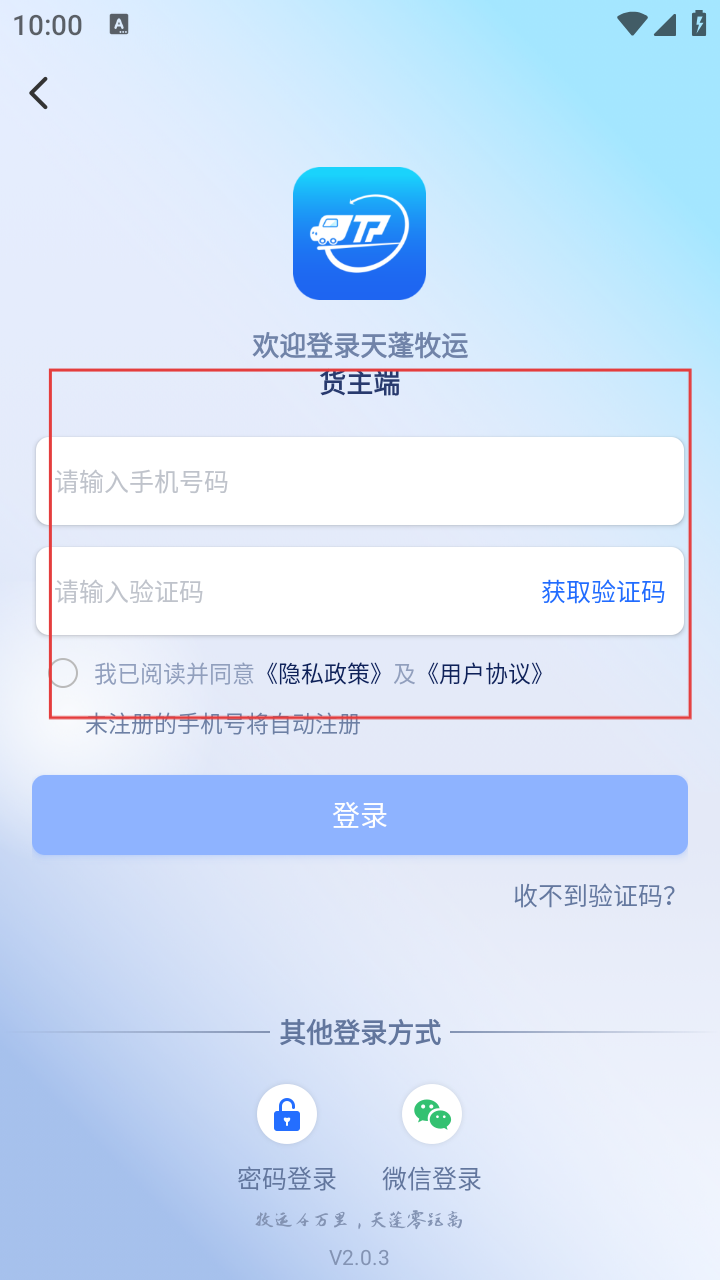Tap the 登录 button
The width and height of the screenshot is (720, 1280).
[x=360, y=815]
